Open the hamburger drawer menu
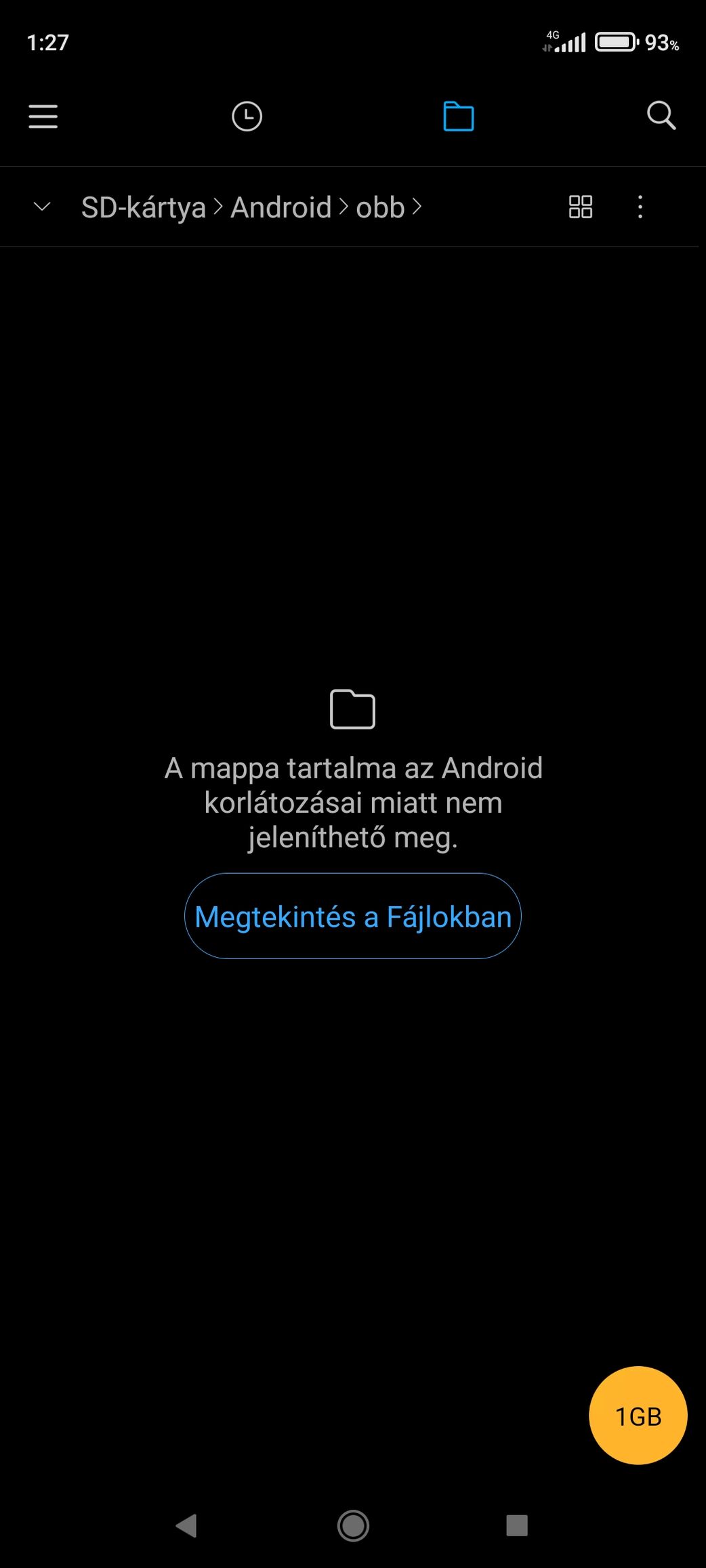706x1568 pixels. (43, 116)
